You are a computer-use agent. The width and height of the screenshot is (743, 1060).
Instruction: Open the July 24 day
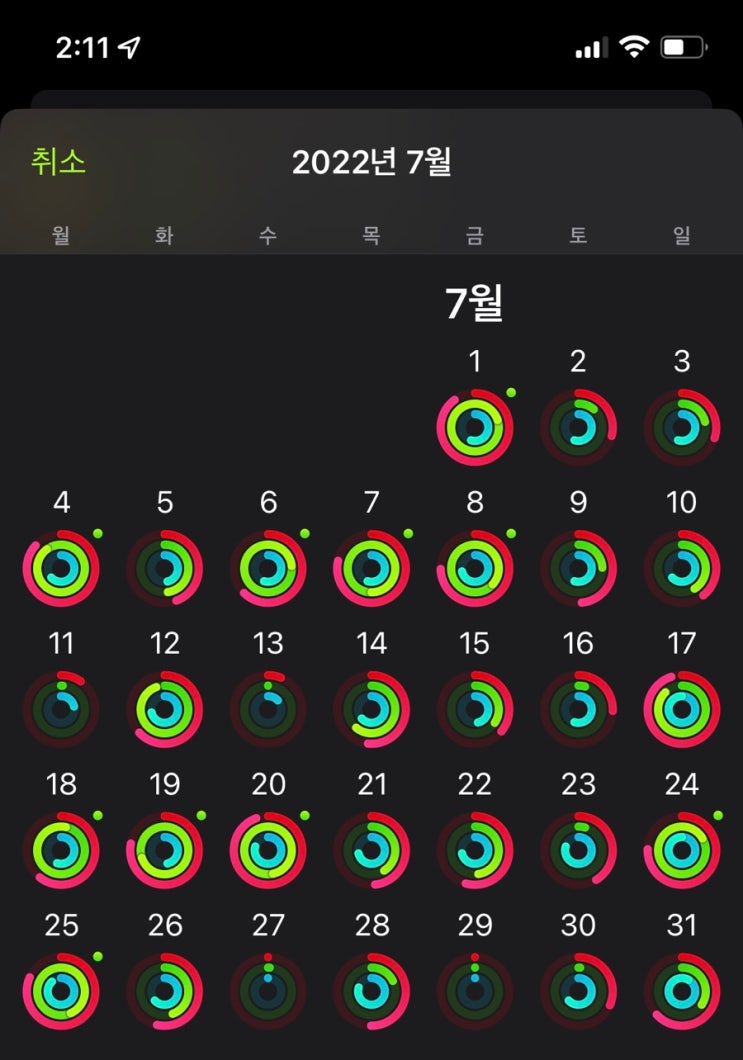681,850
